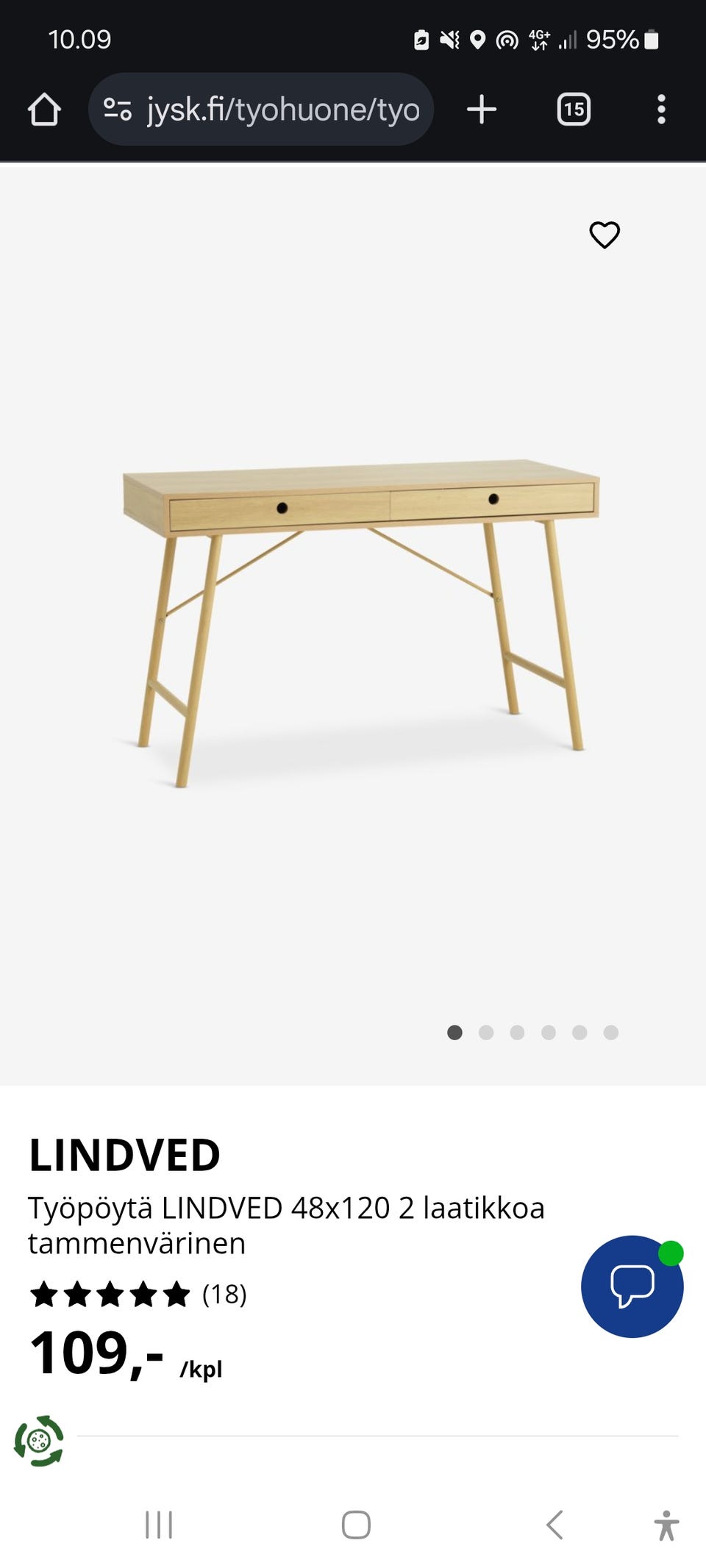Go back with the system back button
Screen dimensions: 706x1568
[555, 1525]
